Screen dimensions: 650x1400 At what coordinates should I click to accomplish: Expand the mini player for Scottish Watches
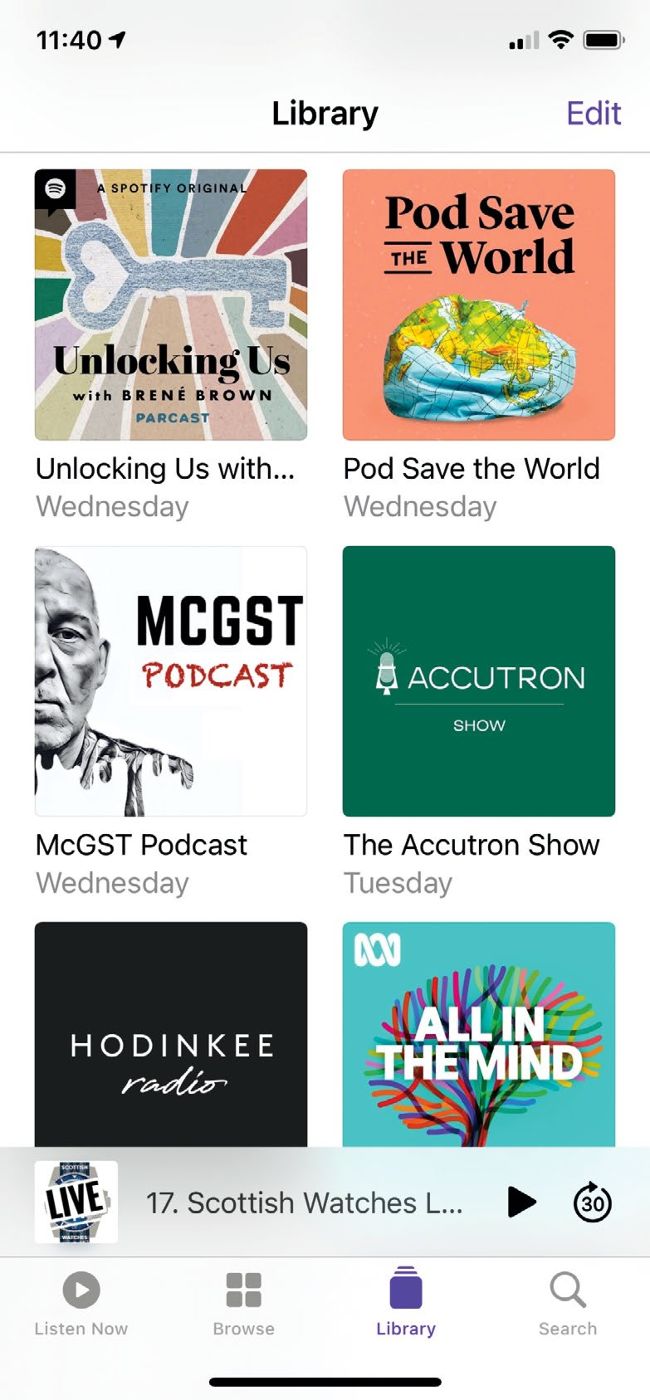(x=305, y=1202)
